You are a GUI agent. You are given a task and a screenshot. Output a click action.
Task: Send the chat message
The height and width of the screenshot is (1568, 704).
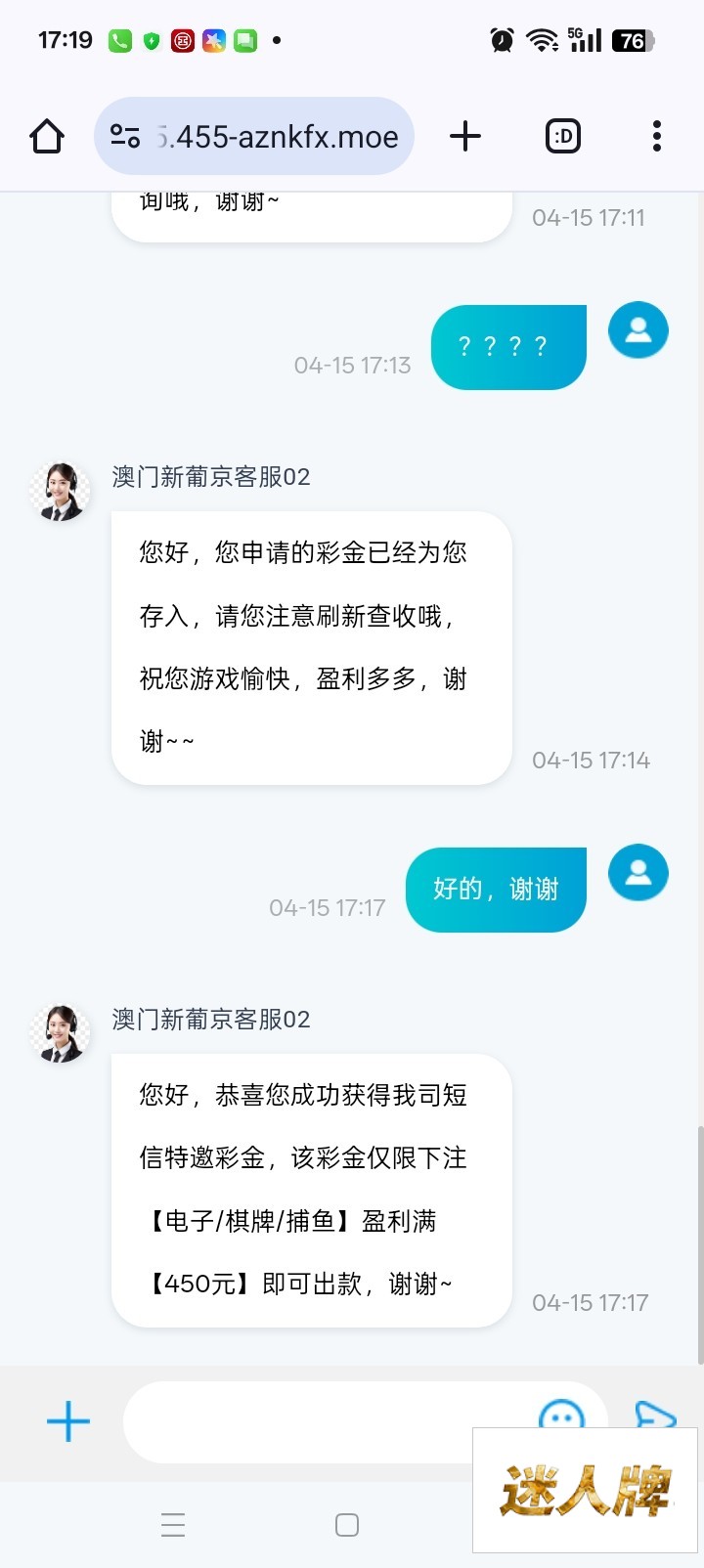(655, 1413)
